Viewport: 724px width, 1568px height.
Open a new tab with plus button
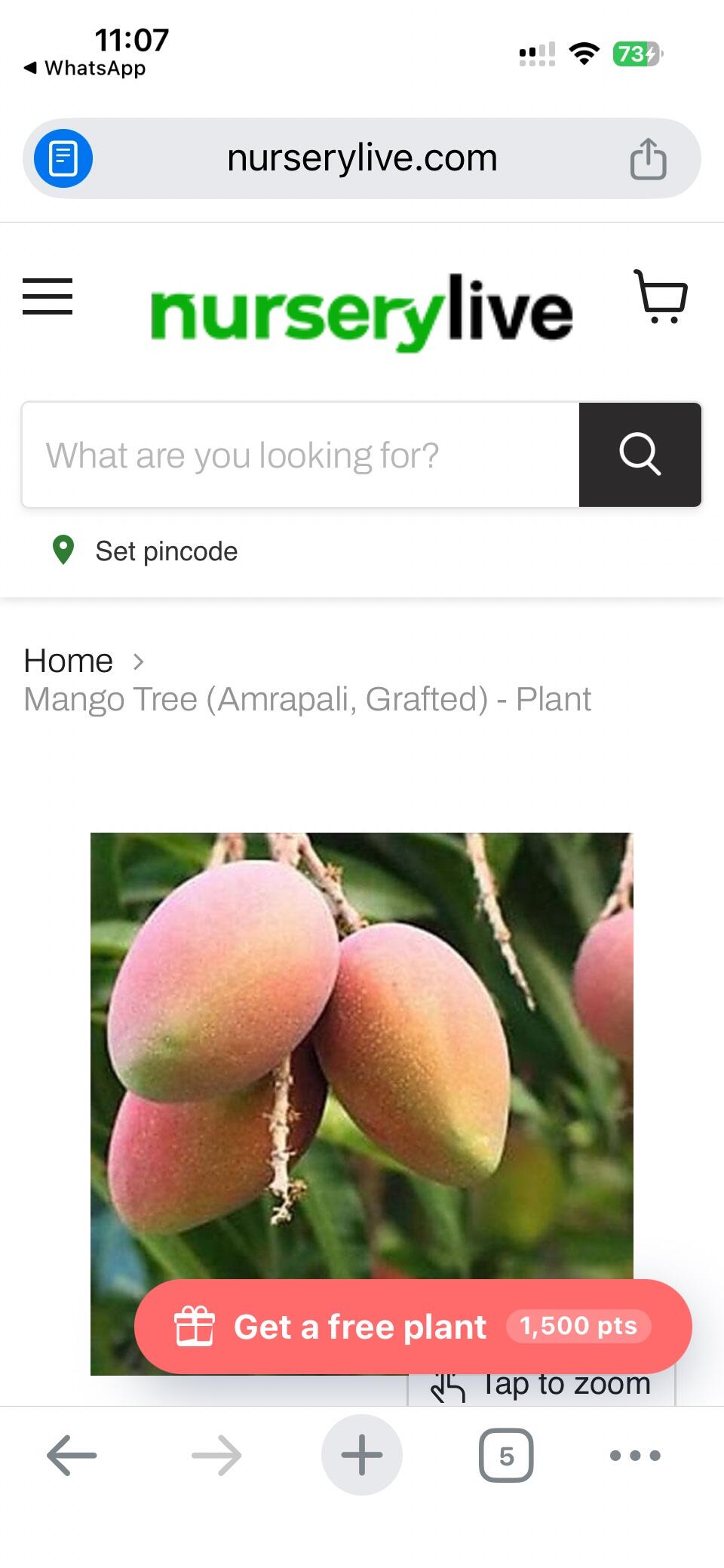pos(362,1455)
